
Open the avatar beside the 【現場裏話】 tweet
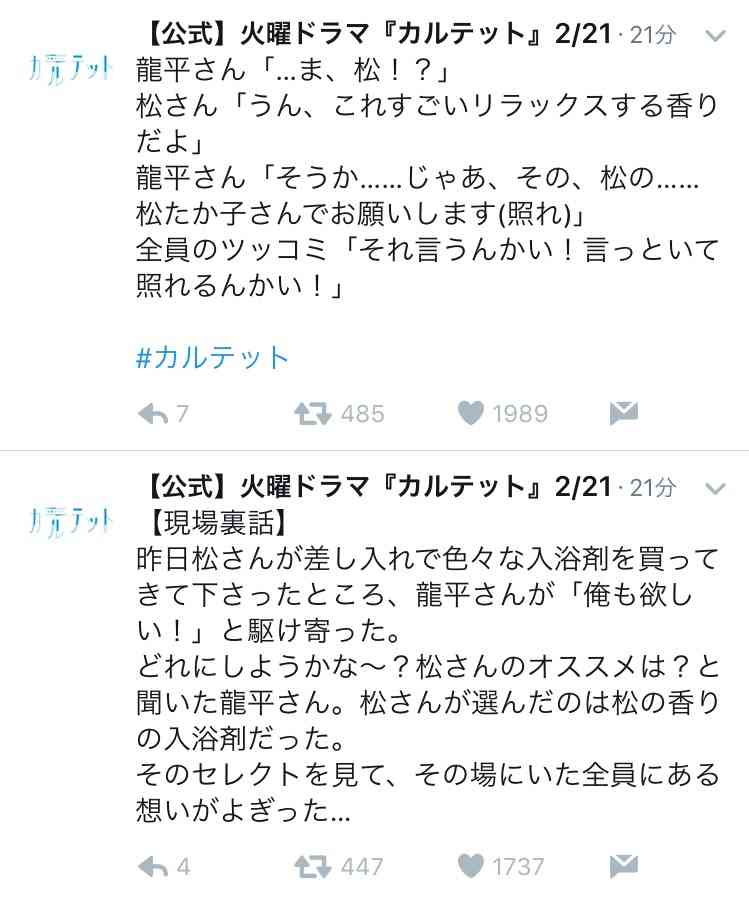coord(68,521)
